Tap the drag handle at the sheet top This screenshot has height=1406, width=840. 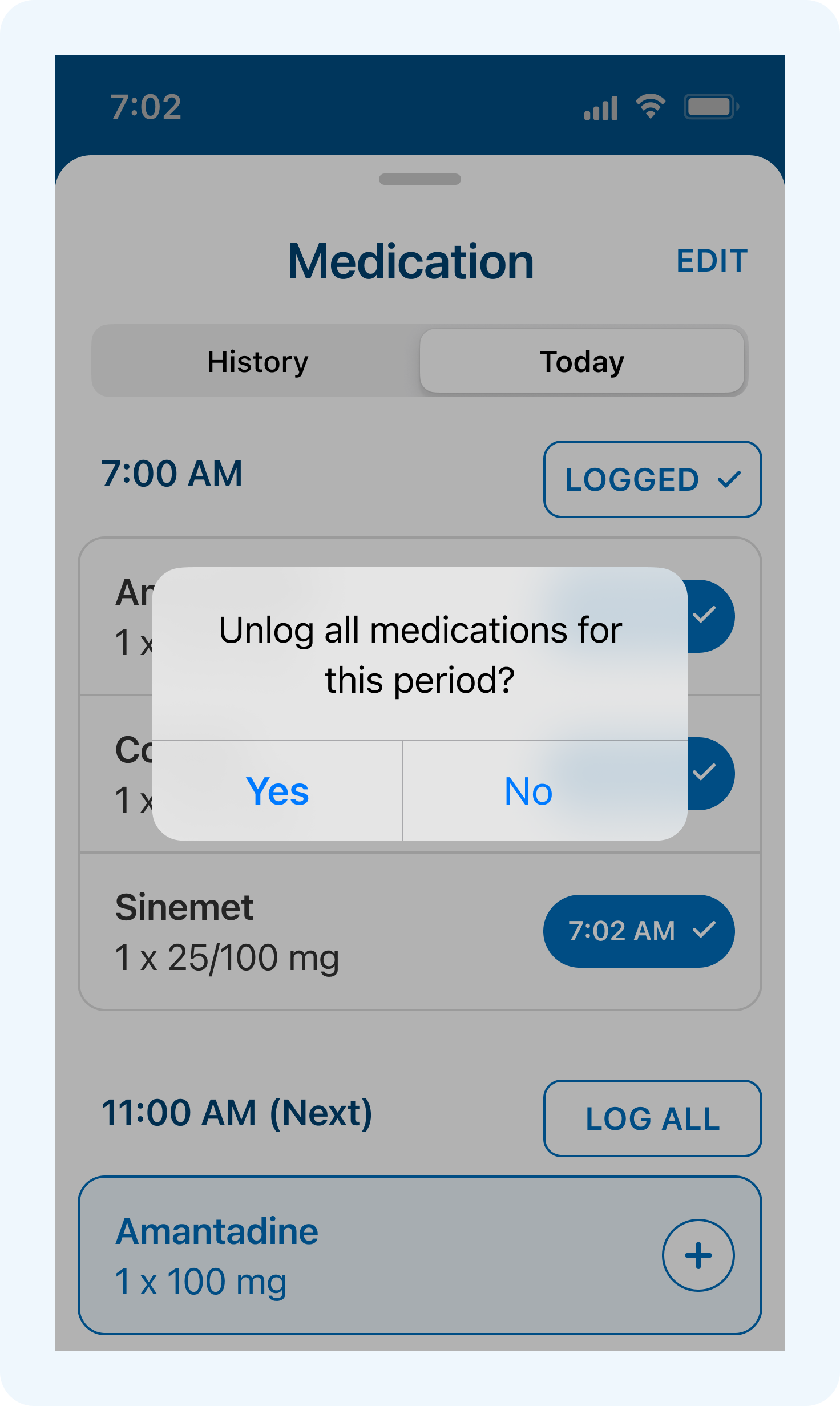pyautogui.click(x=419, y=179)
